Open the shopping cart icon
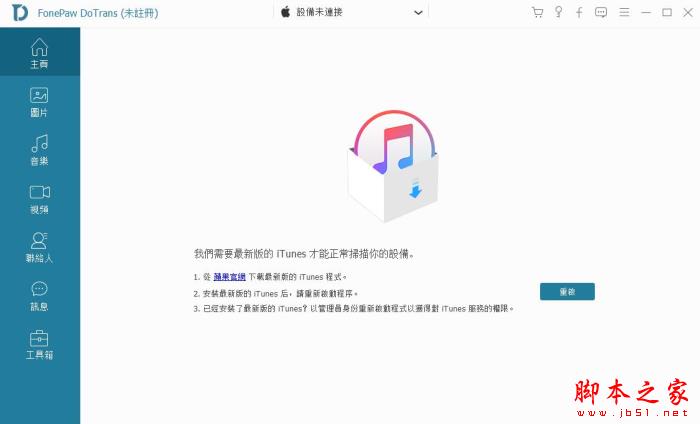Screen dimensions: 700x424 pos(538,13)
